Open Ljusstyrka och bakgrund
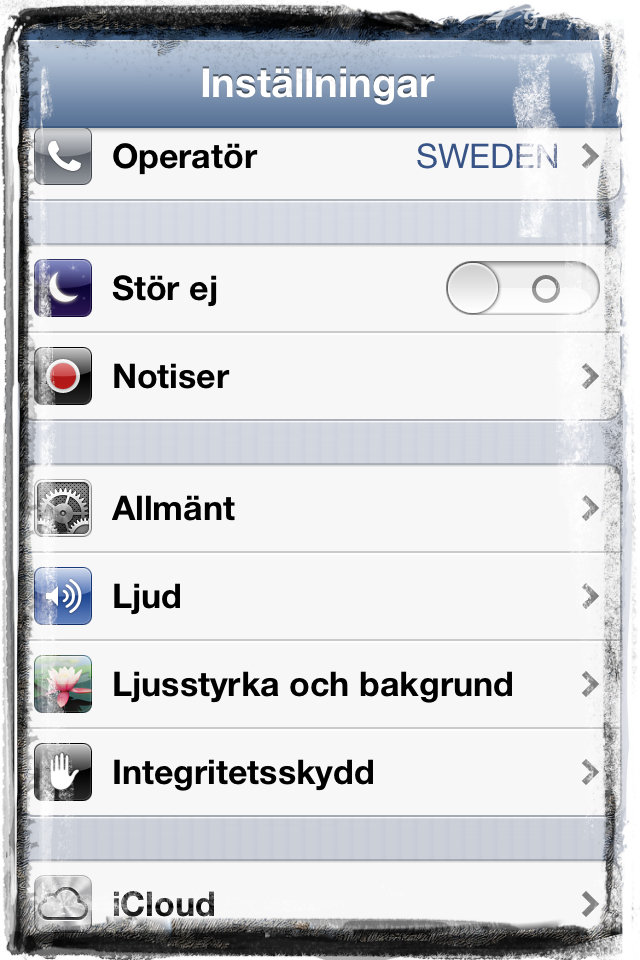The height and width of the screenshot is (960, 640). pos(320,685)
